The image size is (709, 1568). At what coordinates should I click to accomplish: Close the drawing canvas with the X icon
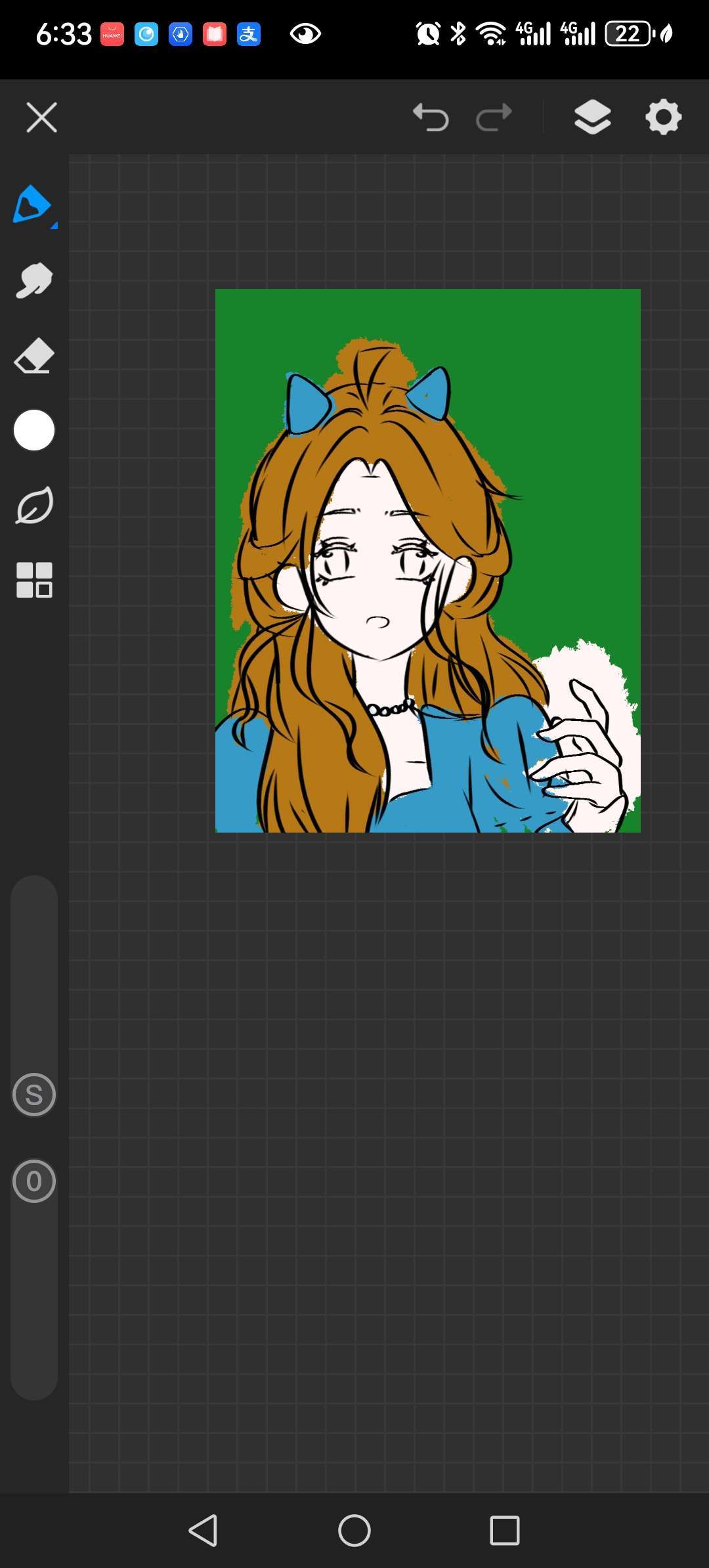click(41, 118)
